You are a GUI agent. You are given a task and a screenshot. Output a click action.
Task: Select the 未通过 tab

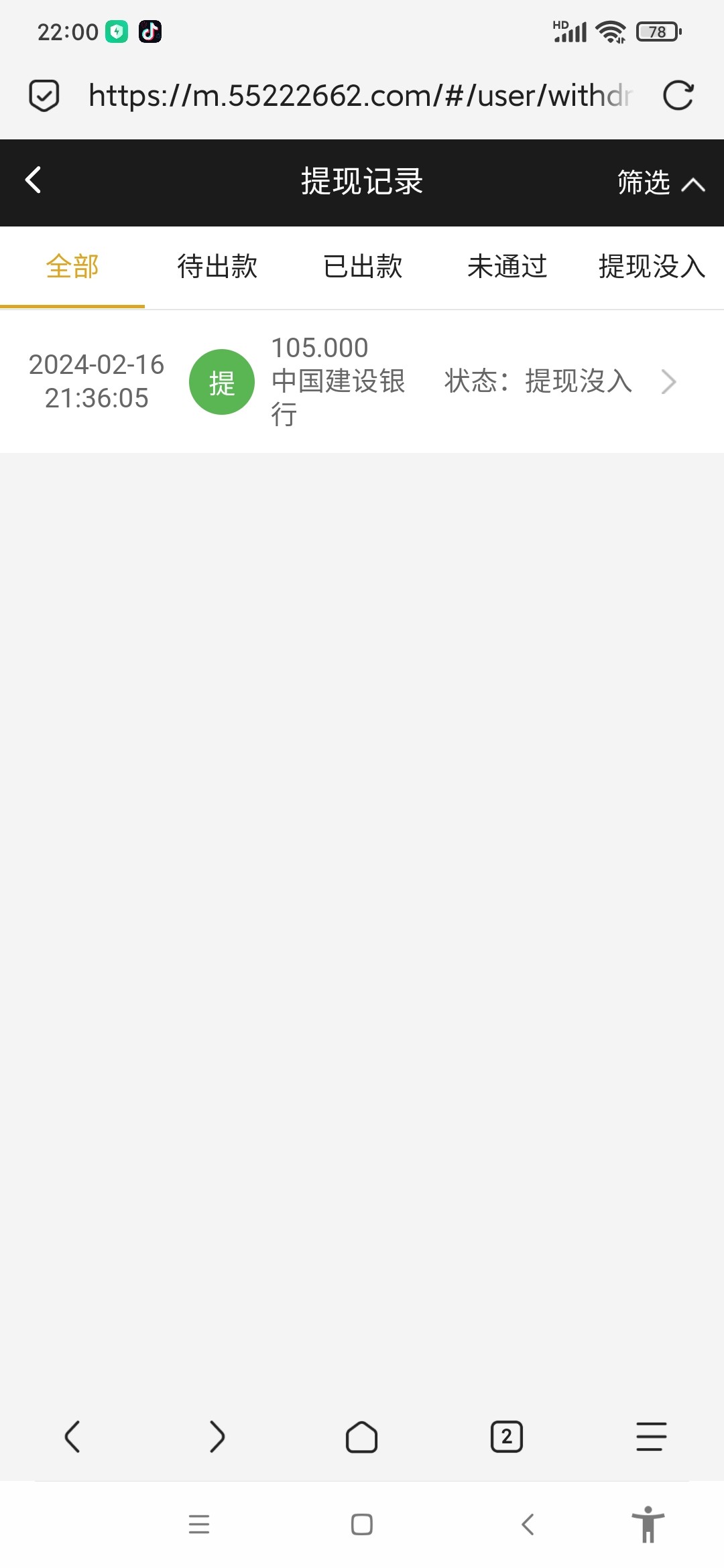point(507,267)
